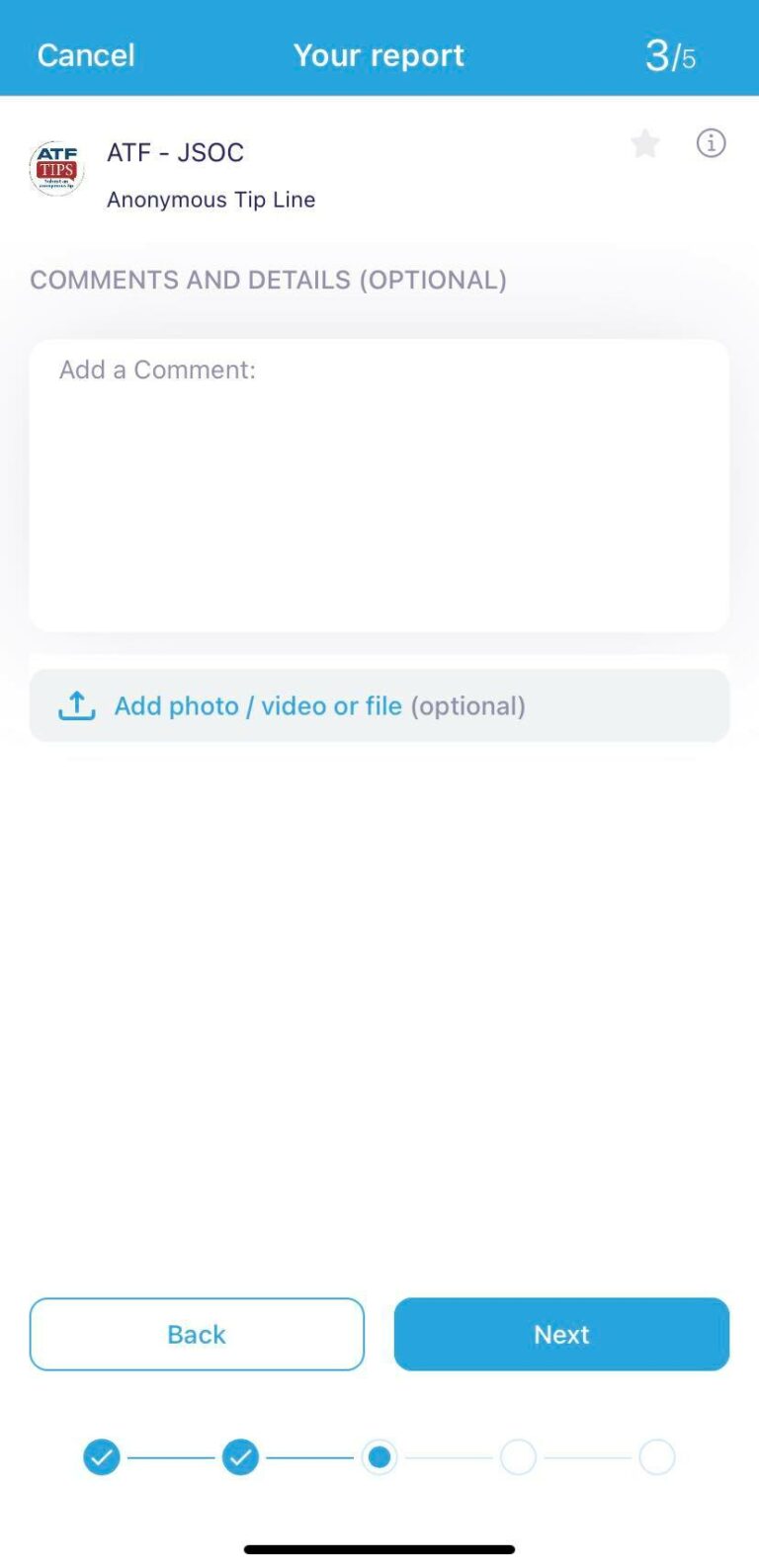The width and height of the screenshot is (759, 1568).
Task: Select the current step indicator in the tracker
Action: tap(379, 1456)
